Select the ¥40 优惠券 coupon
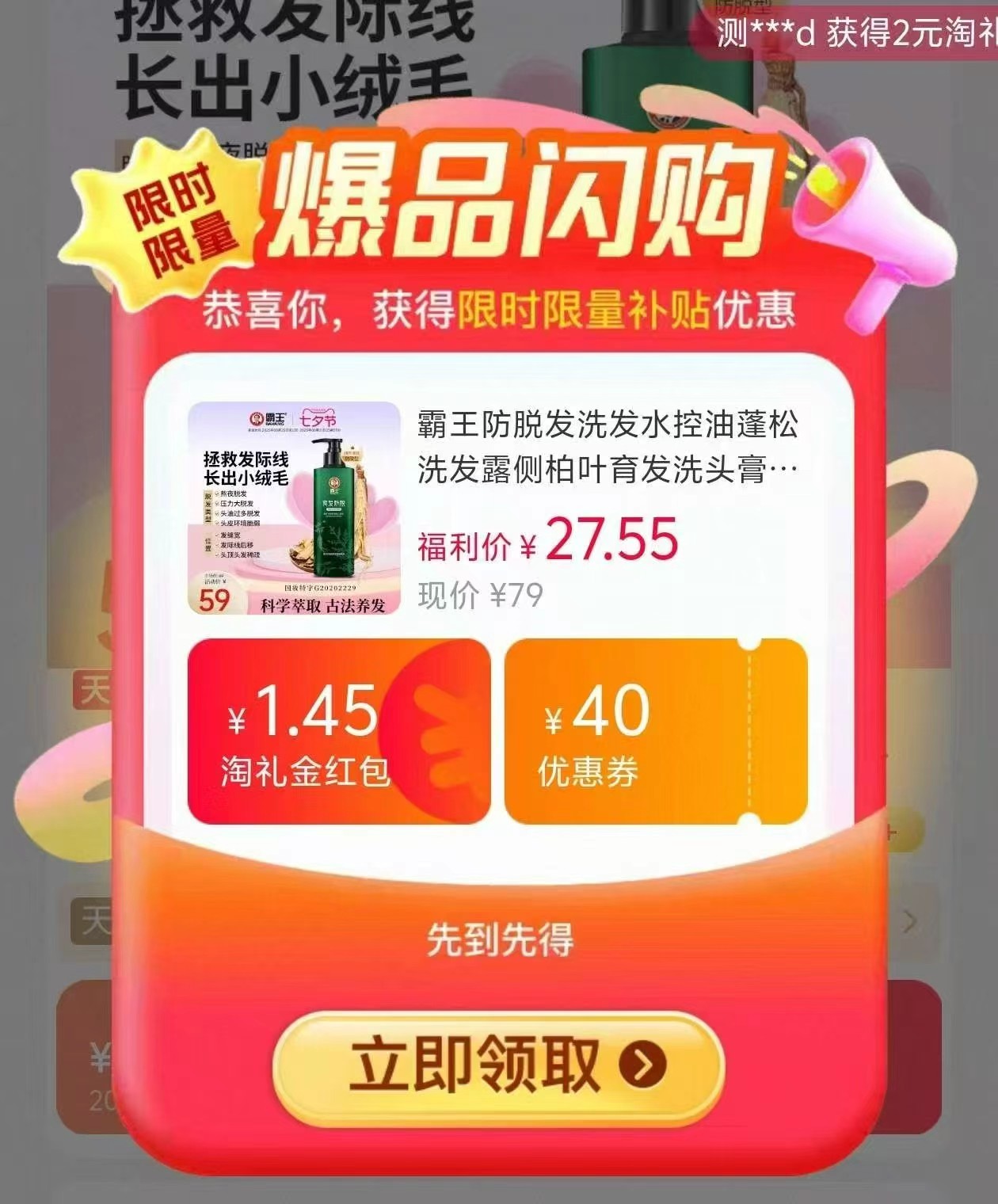Viewport: 998px width, 1204px height. 655,732
